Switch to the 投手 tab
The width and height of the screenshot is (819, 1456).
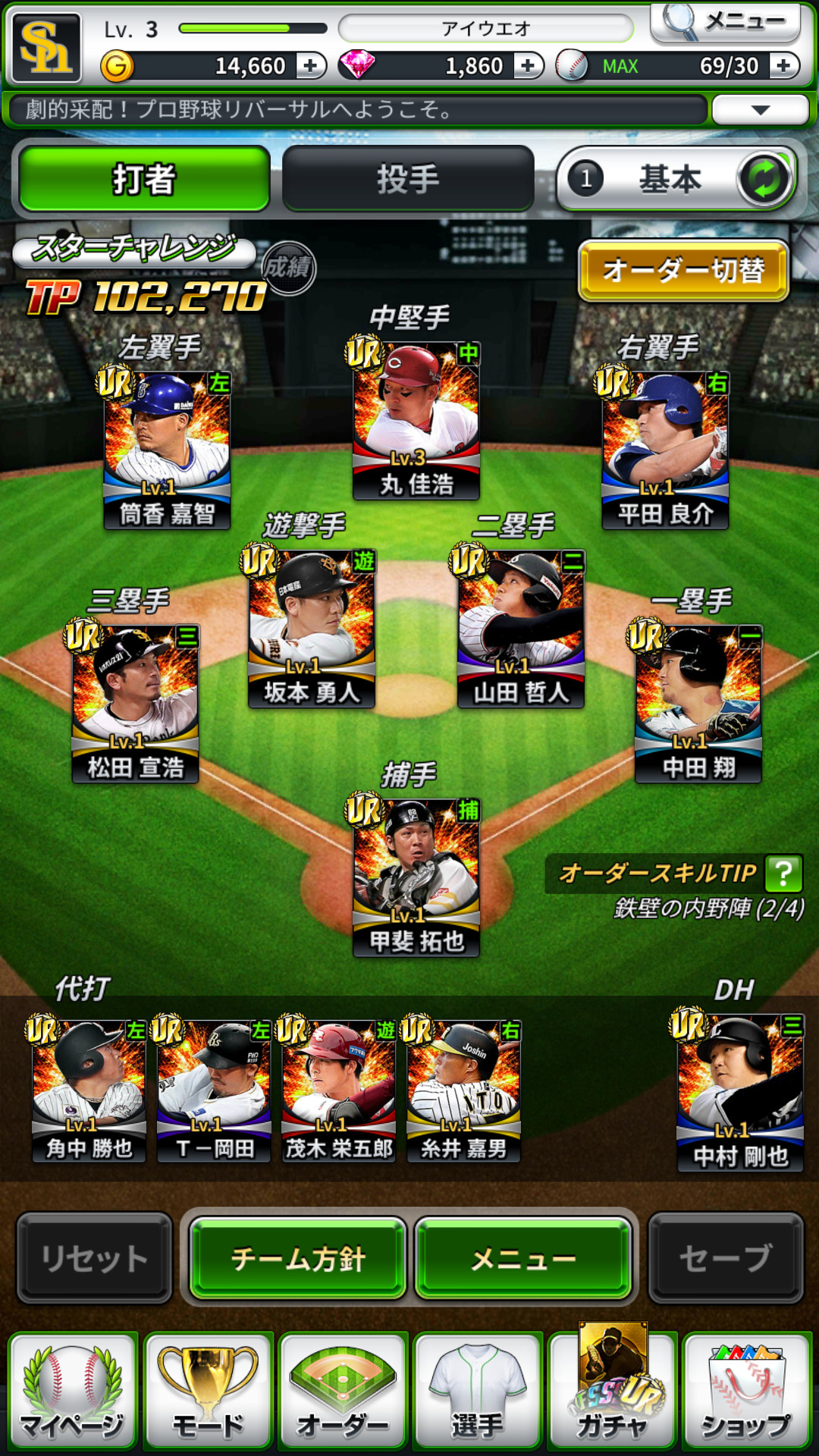pos(408,179)
